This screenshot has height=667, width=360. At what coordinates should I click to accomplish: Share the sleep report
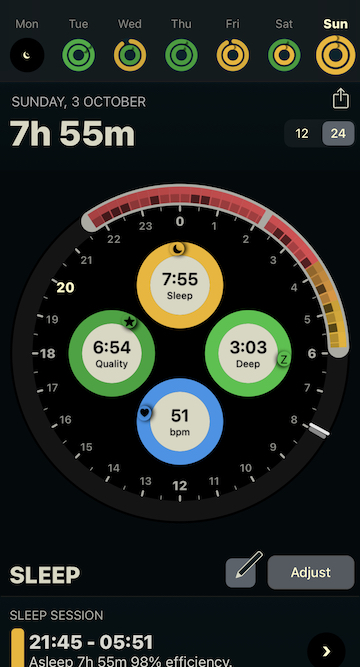(341, 98)
